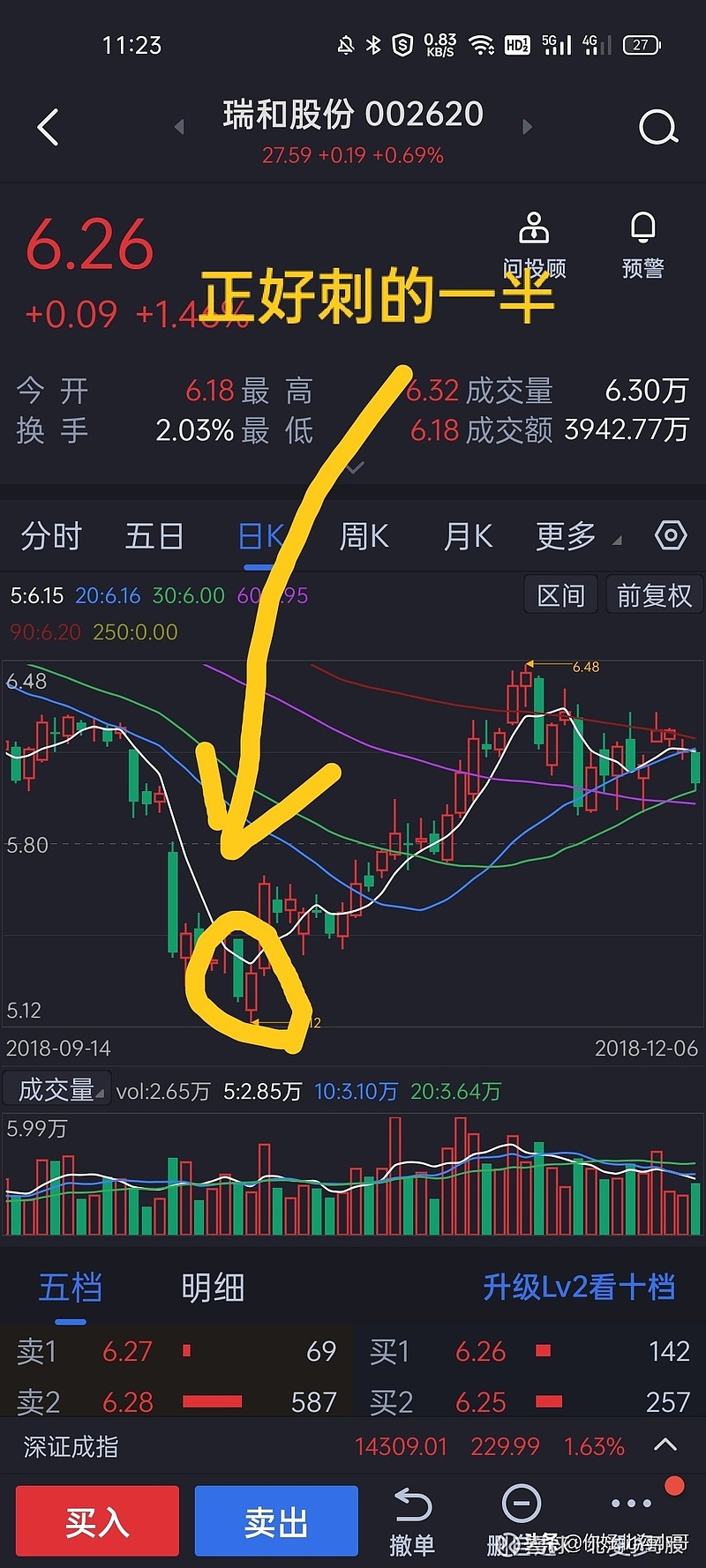706x1568 pixels.
Task: Enable the 区间 interval selection mode
Action: click(x=560, y=595)
